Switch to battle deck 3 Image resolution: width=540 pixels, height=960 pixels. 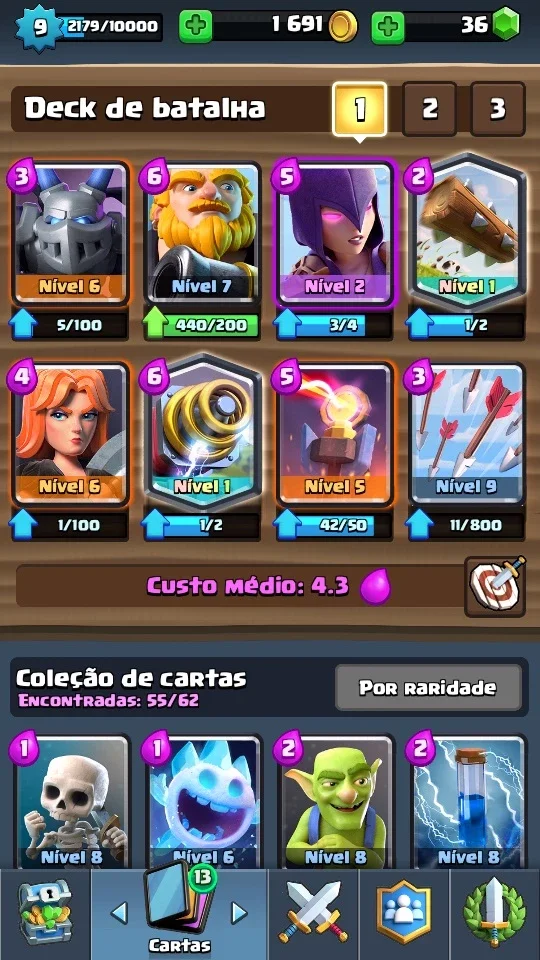[x=498, y=108]
